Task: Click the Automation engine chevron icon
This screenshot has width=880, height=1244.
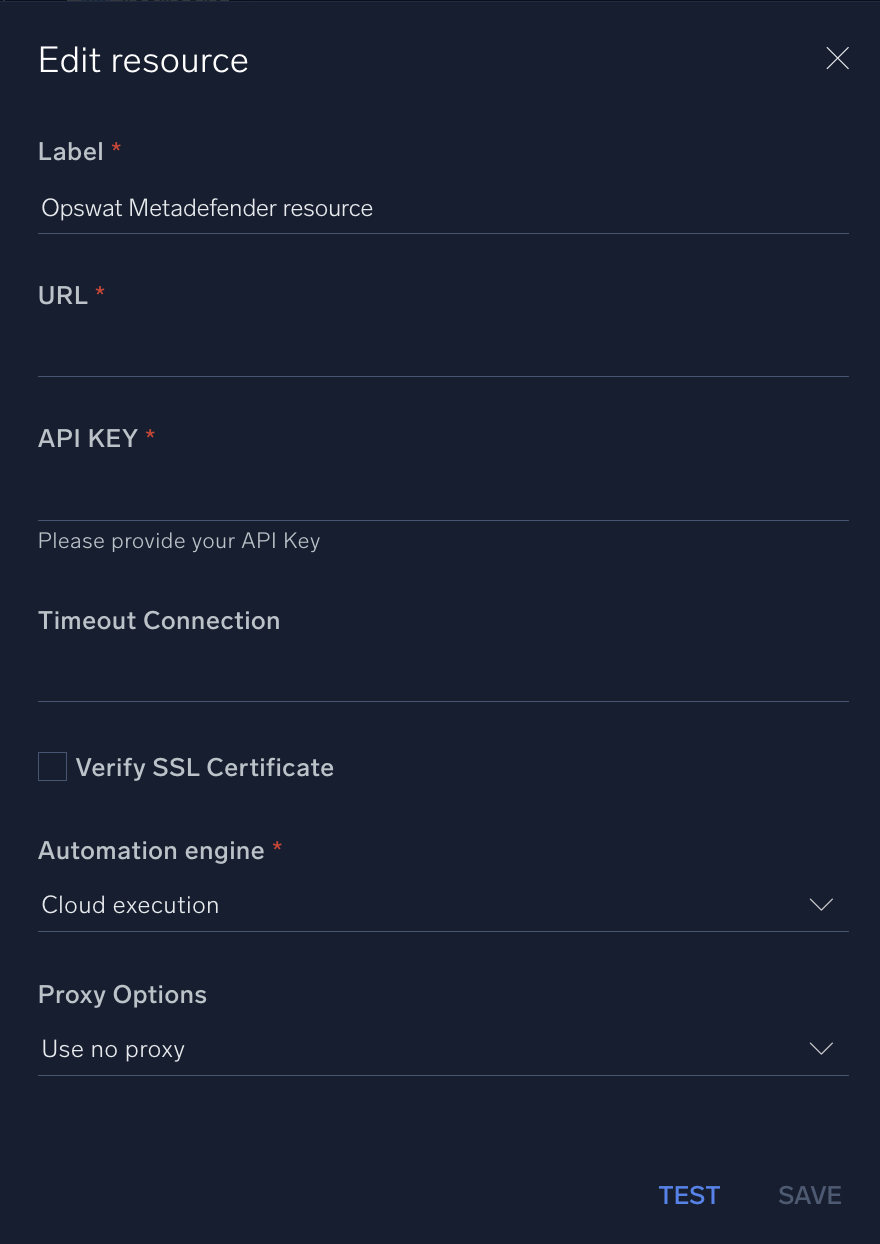Action: tap(820, 904)
